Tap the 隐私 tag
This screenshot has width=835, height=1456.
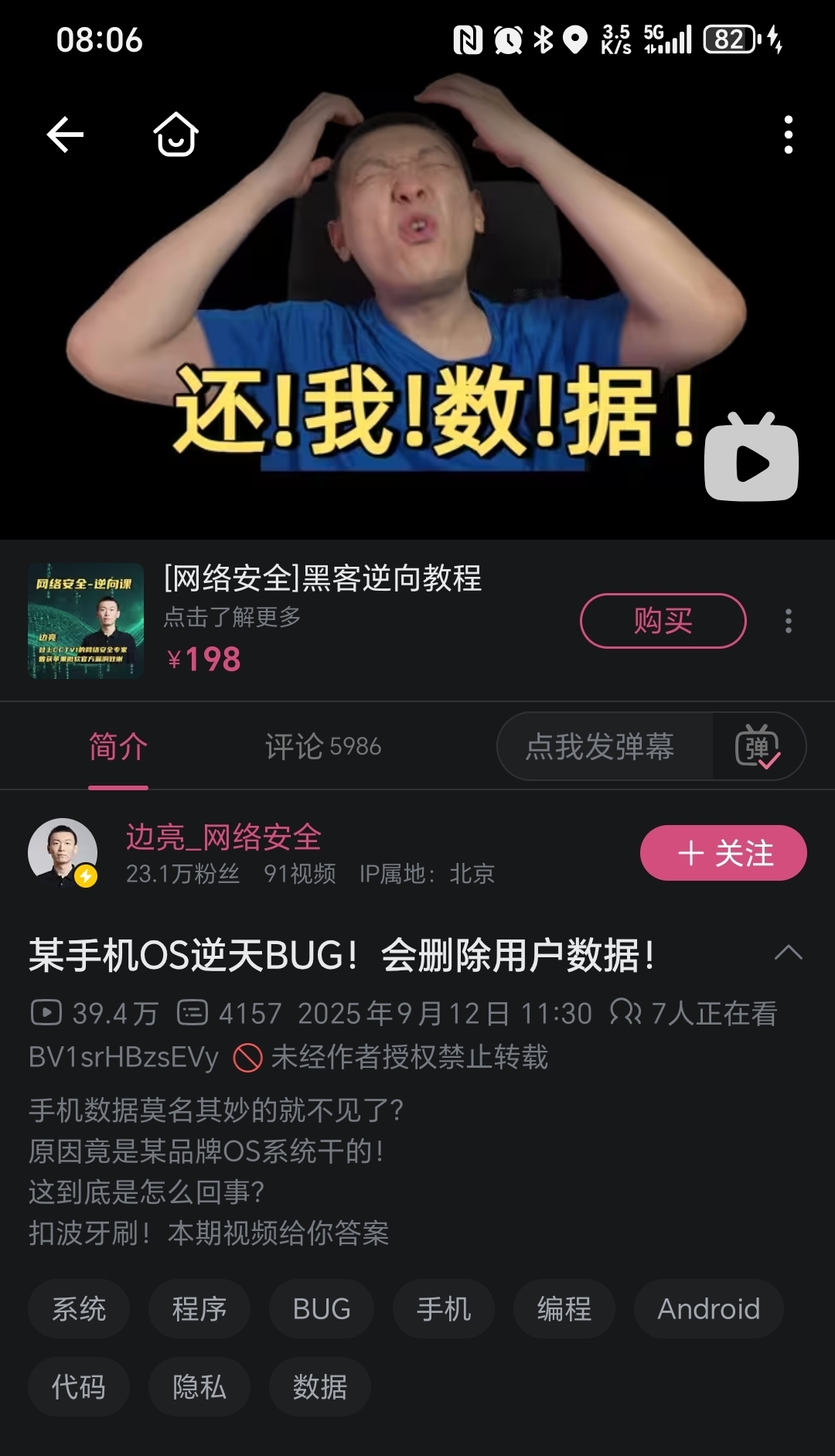point(199,1386)
